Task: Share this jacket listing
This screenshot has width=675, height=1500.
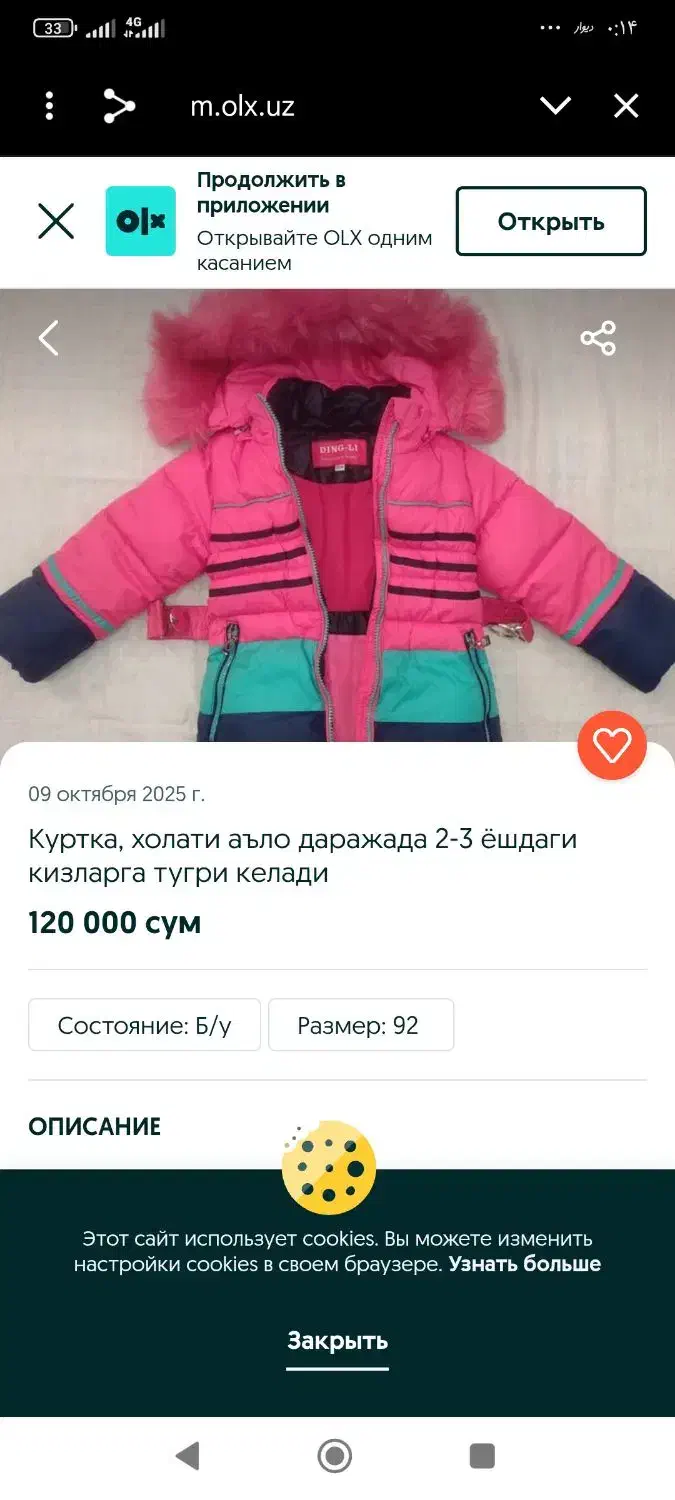Action: coord(598,338)
